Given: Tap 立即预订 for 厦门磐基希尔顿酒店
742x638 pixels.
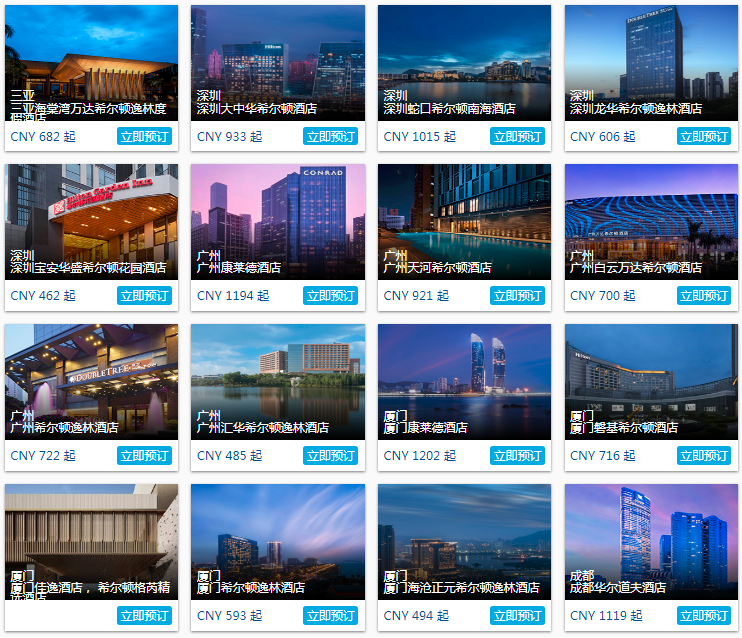Looking at the screenshot, I should click(704, 456).
